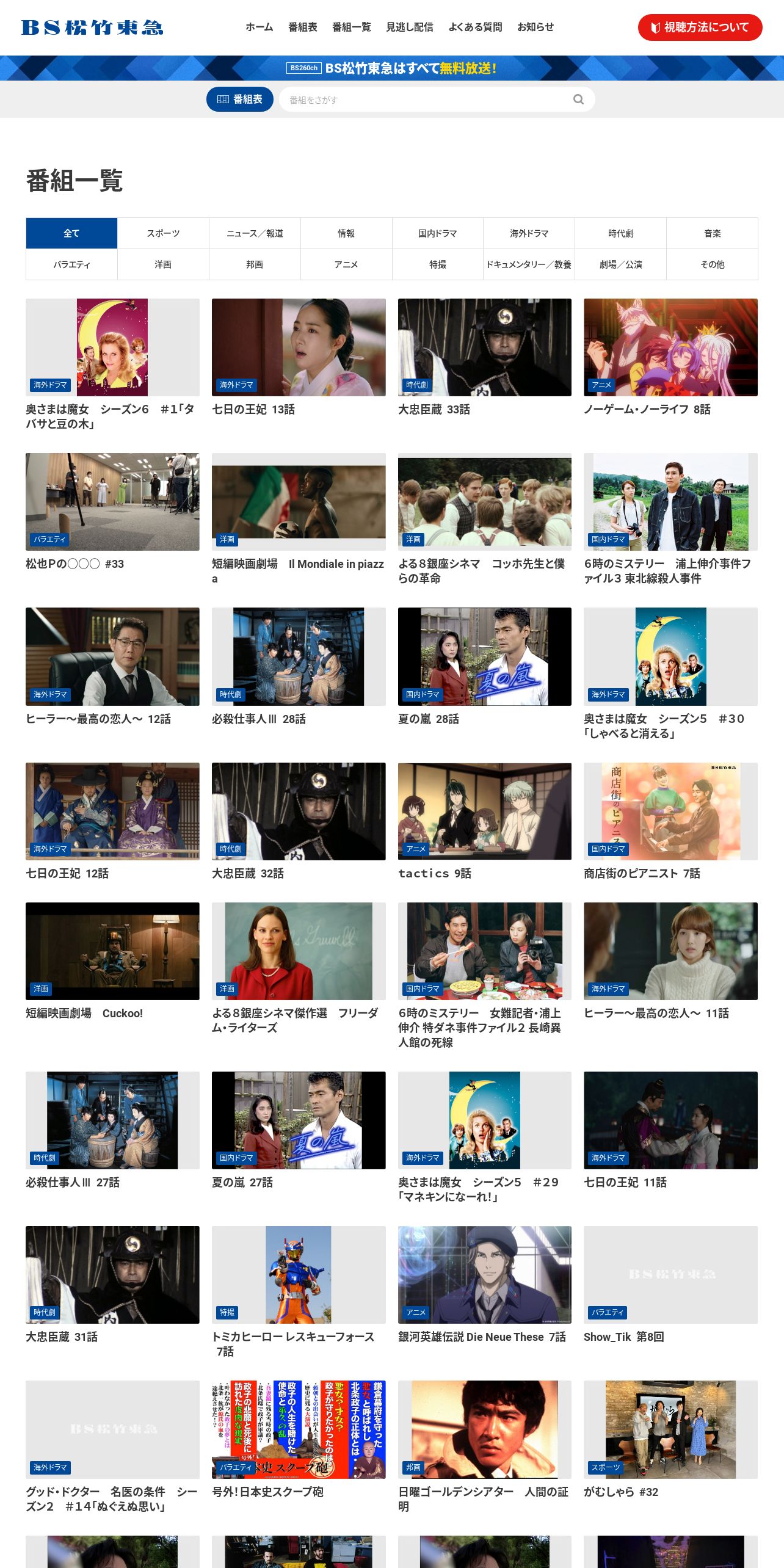
Task: Open よくある質問 in the top menu
Action: point(475,27)
